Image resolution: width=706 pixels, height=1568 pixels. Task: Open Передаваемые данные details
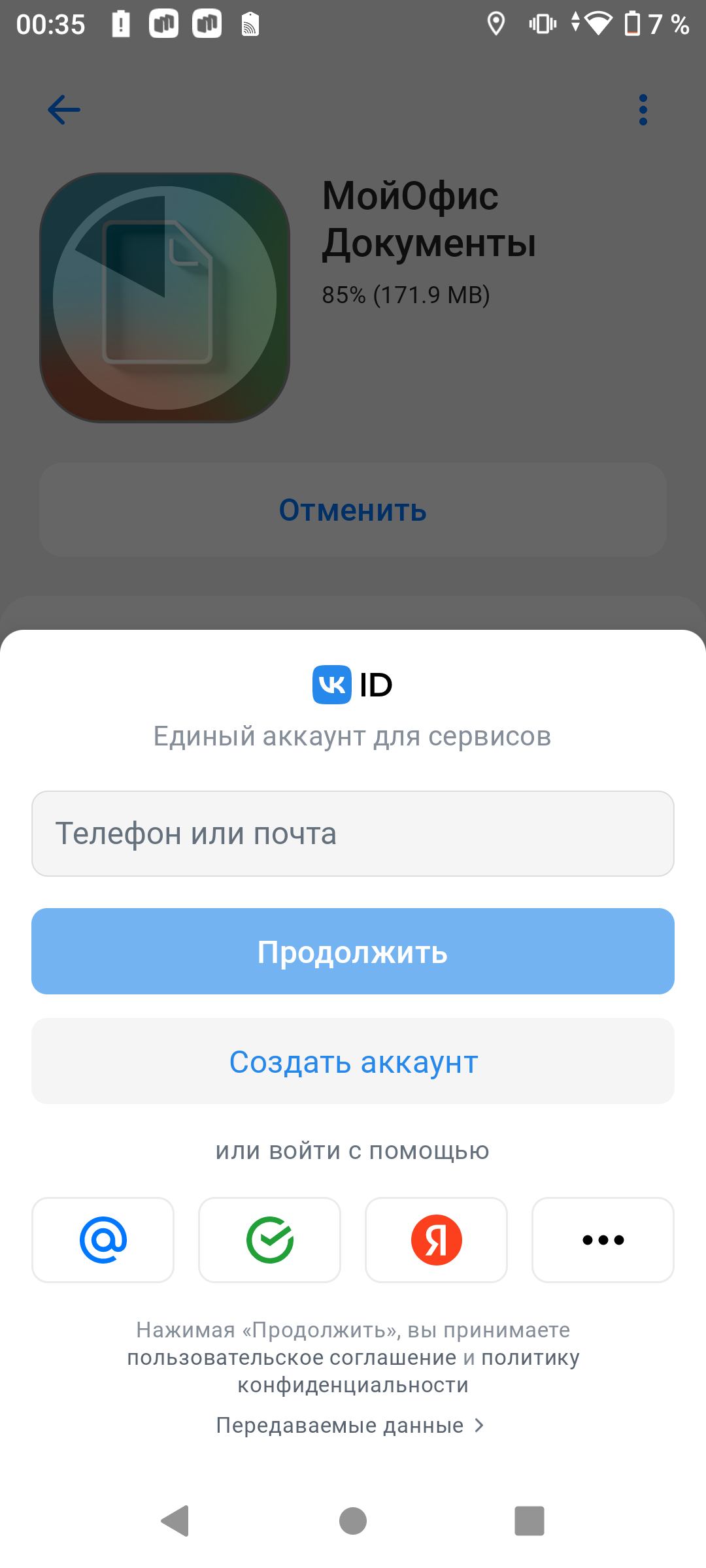(x=350, y=1426)
